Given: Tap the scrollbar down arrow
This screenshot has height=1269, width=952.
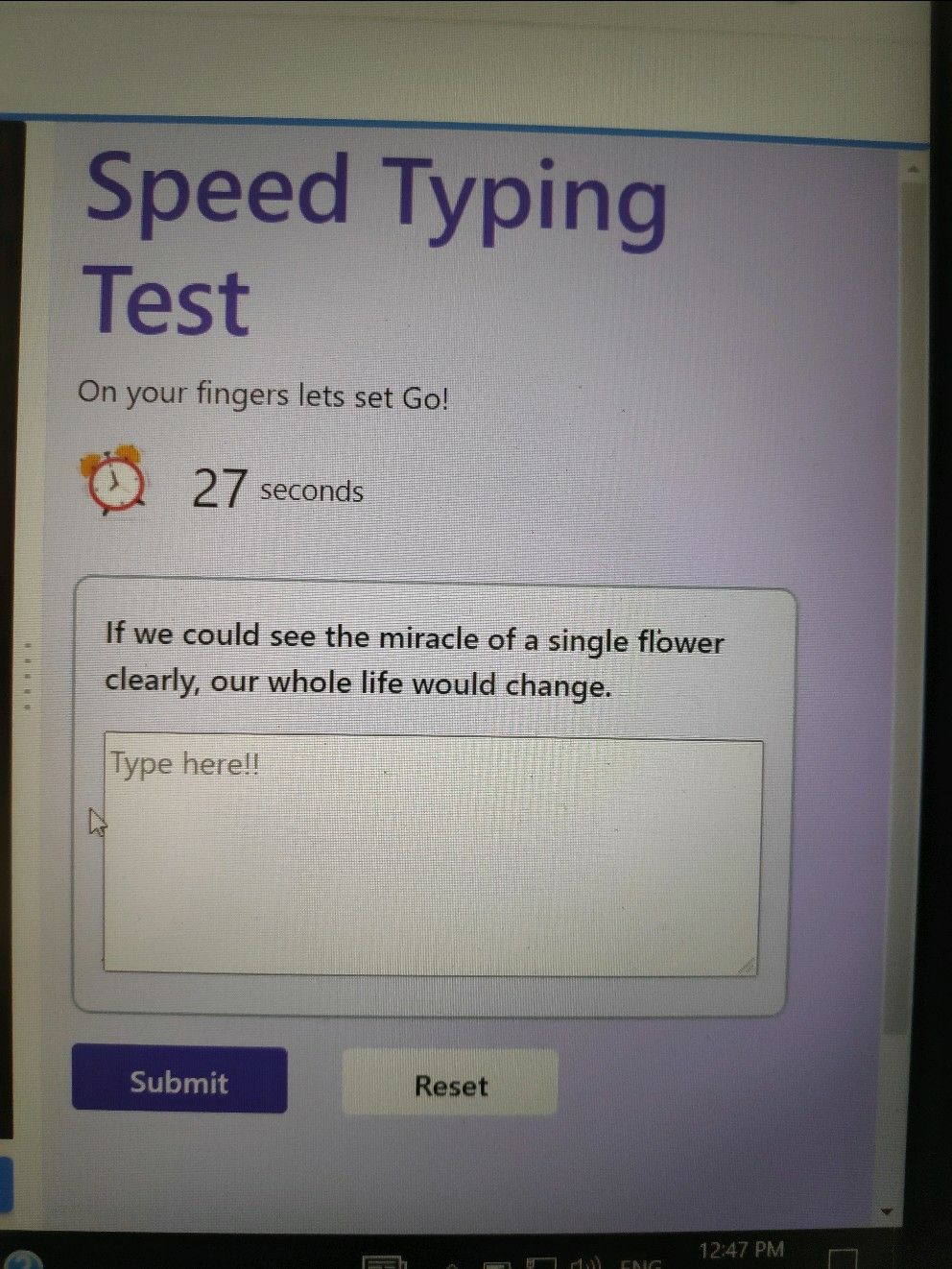Looking at the screenshot, I should pos(886,1210).
